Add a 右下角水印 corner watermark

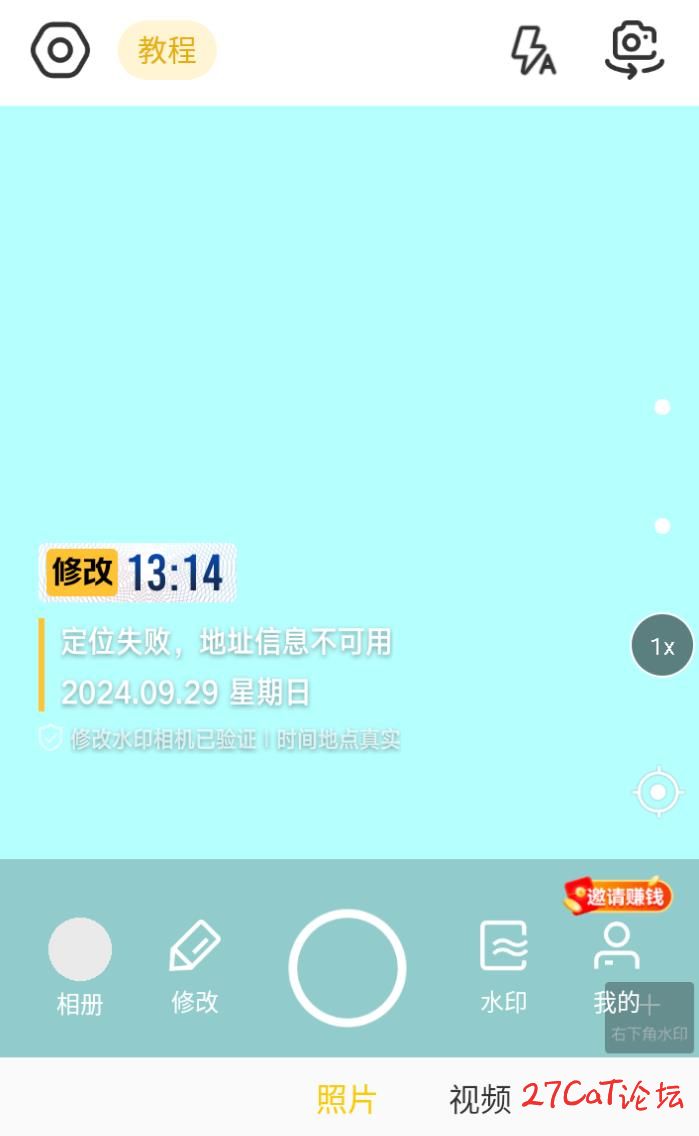(x=650, y=1018)
